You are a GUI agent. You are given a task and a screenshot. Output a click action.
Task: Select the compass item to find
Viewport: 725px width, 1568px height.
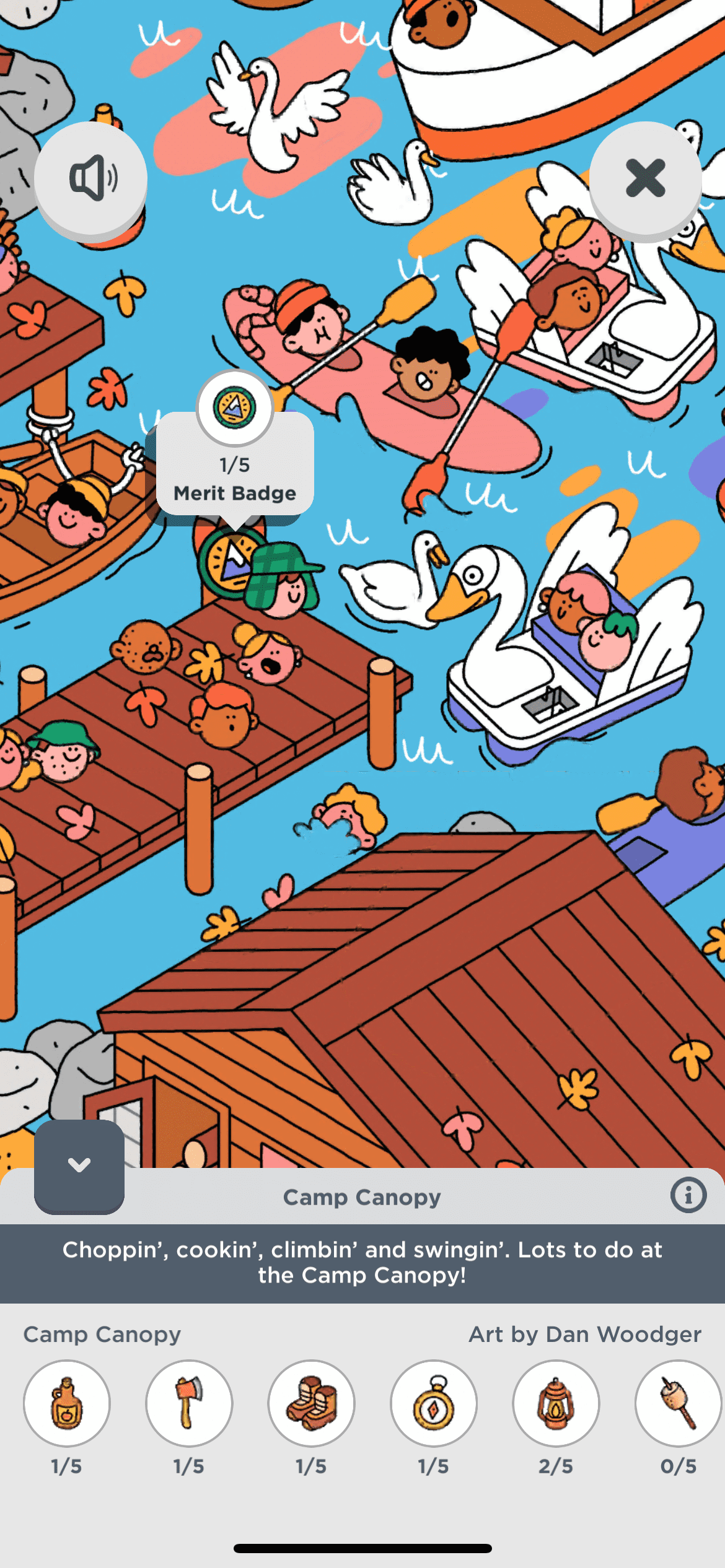tap(433, 1403)
